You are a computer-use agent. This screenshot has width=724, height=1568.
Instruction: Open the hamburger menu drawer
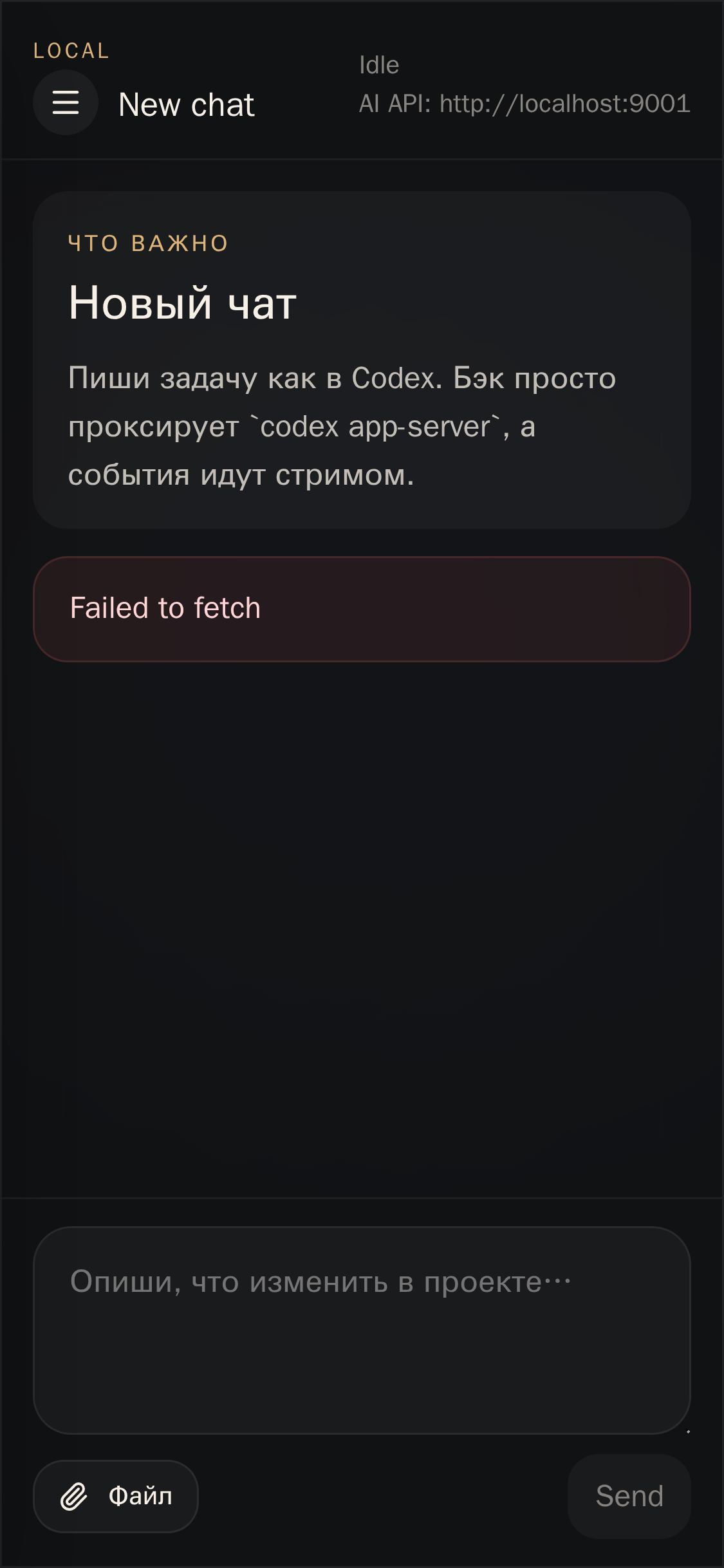pos(66,103)
